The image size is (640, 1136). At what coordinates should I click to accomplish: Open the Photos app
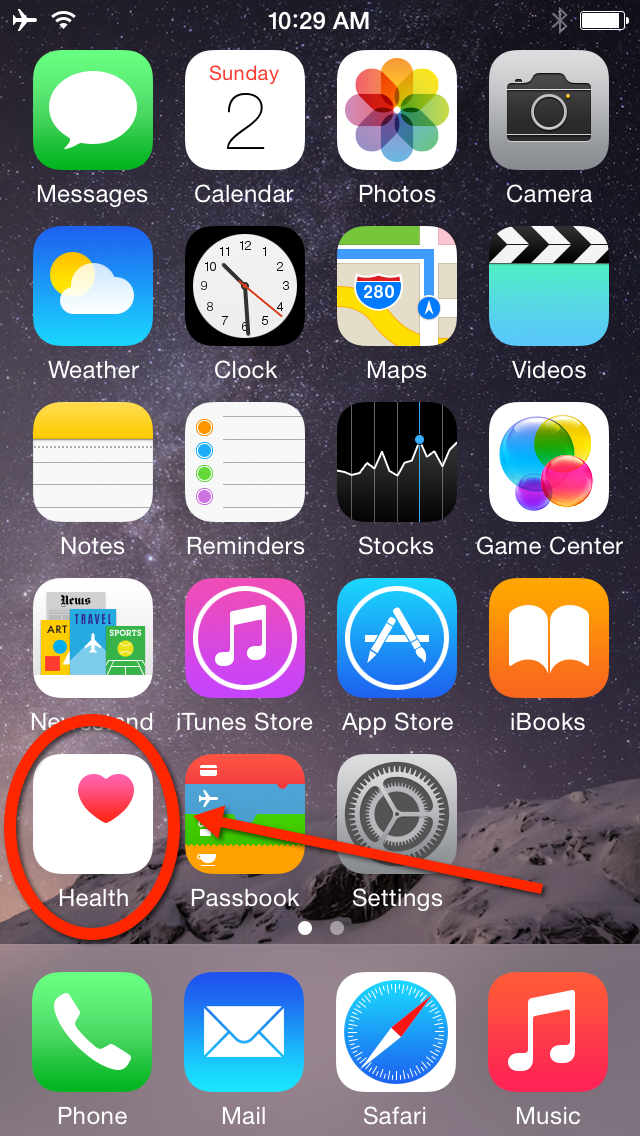397,110
